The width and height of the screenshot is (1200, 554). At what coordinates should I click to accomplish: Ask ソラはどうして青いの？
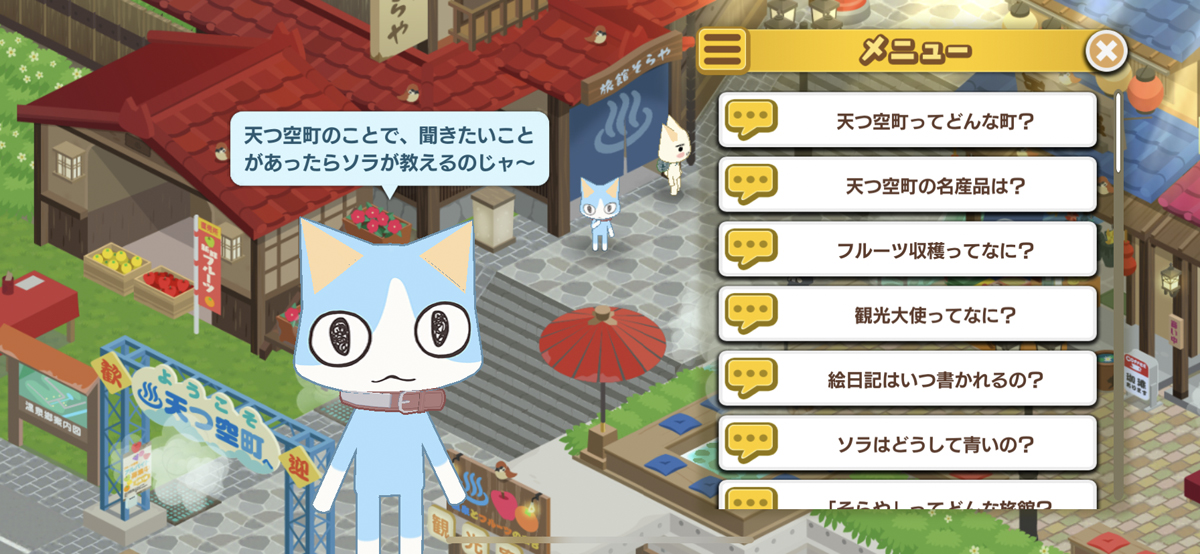[907, 443]
